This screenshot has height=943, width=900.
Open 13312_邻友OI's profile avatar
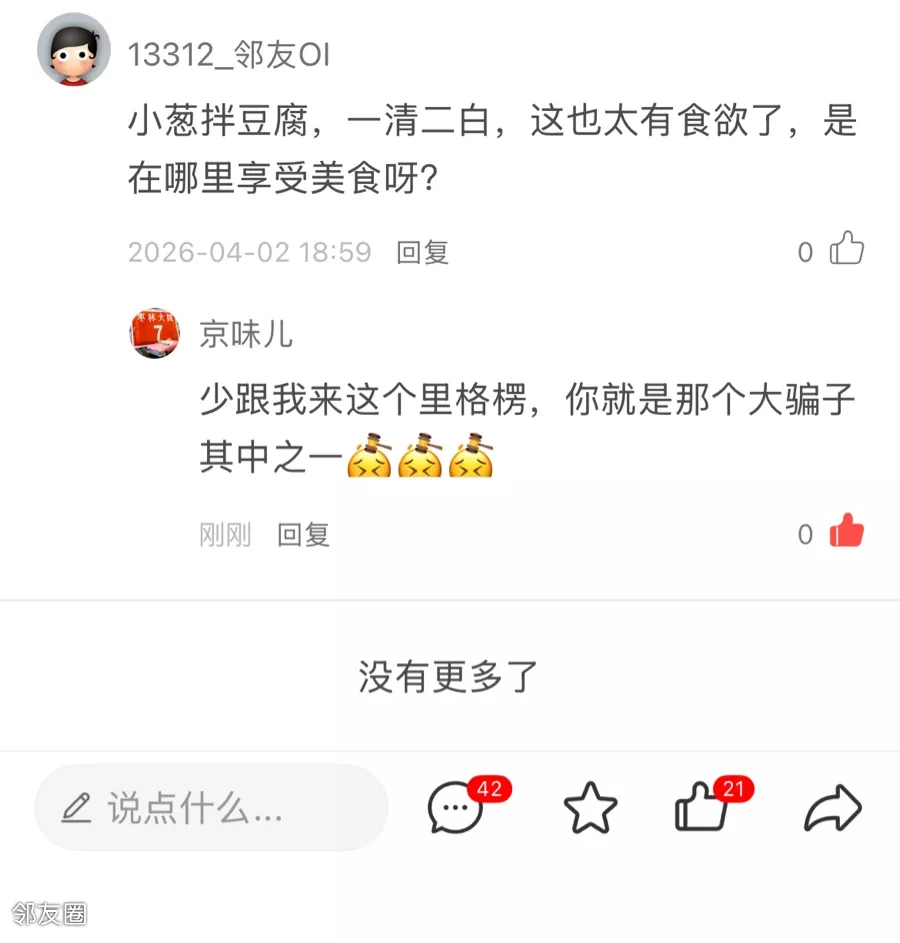click(x=73, y=50)
